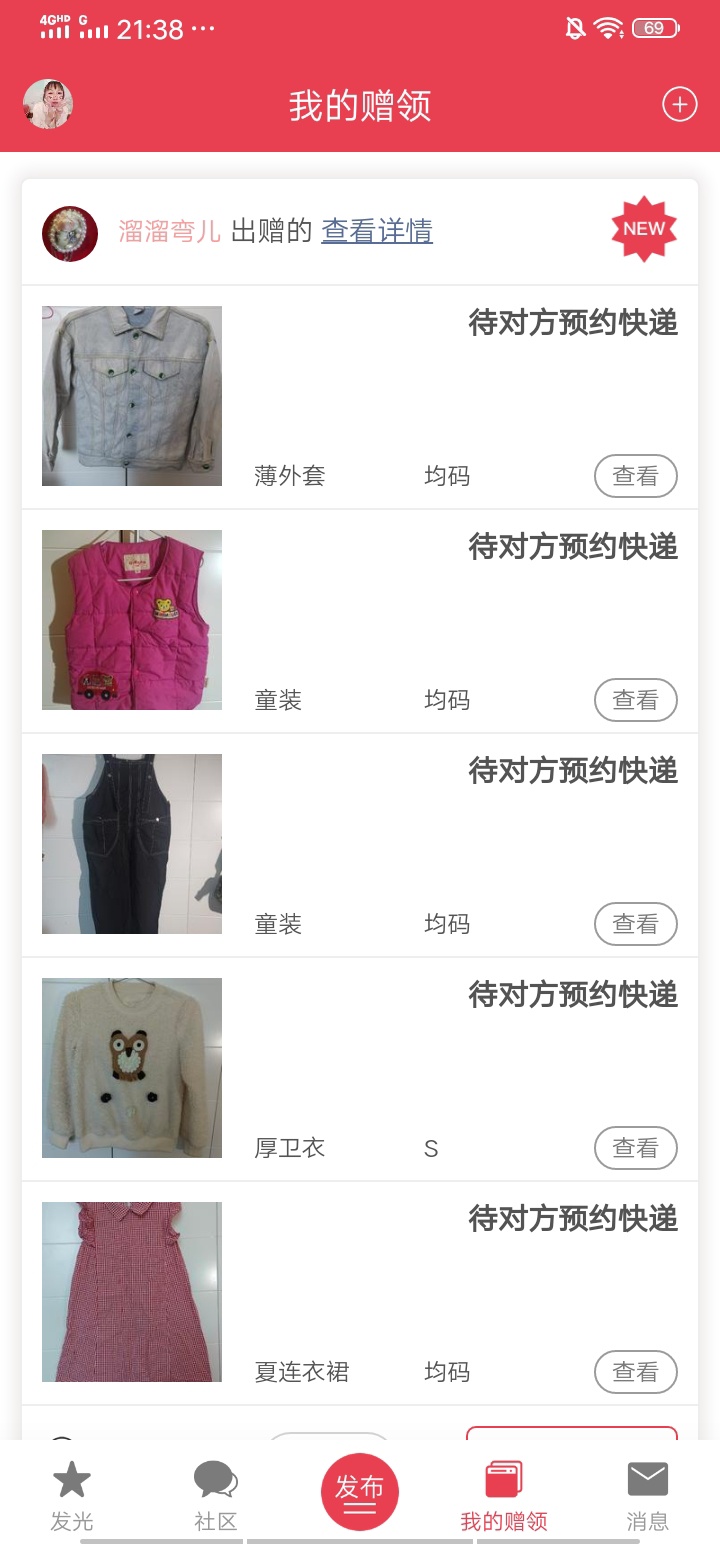Go to the 消息 tab
Image resolution: width=720 pixels, height=1544 pixels.
click(647, 1494)
